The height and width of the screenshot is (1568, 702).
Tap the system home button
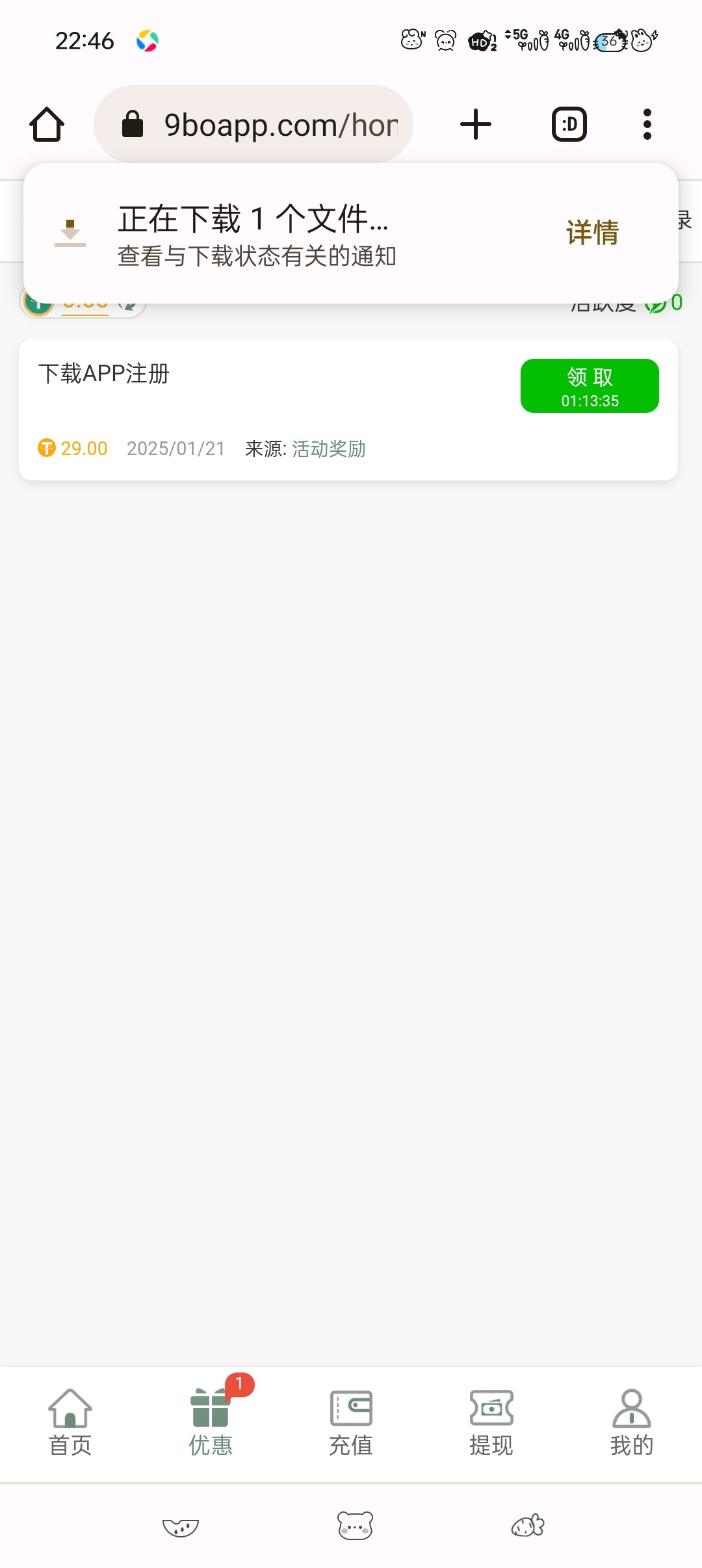(x=355, y=1525)
